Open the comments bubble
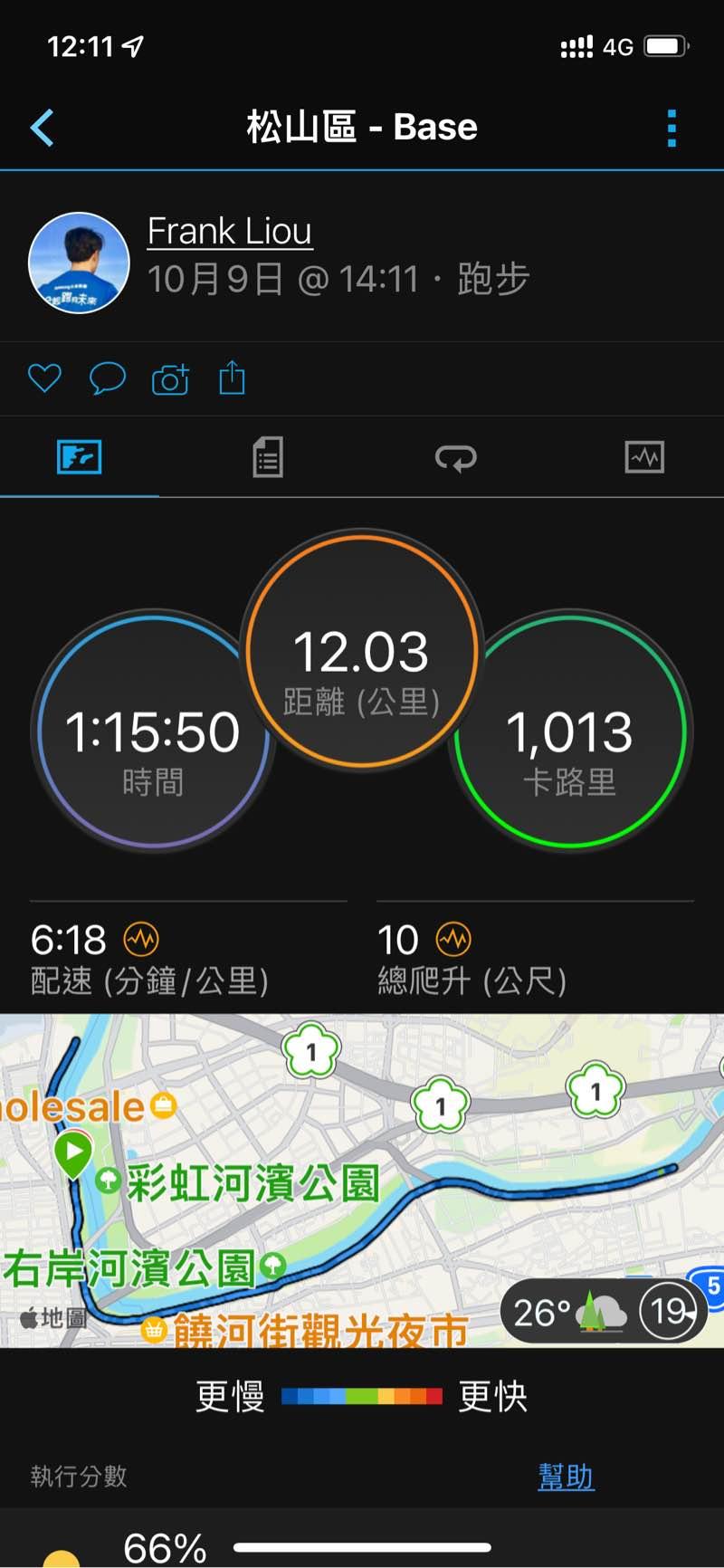The image size is (724, 1568). click(x=107, y=378)
